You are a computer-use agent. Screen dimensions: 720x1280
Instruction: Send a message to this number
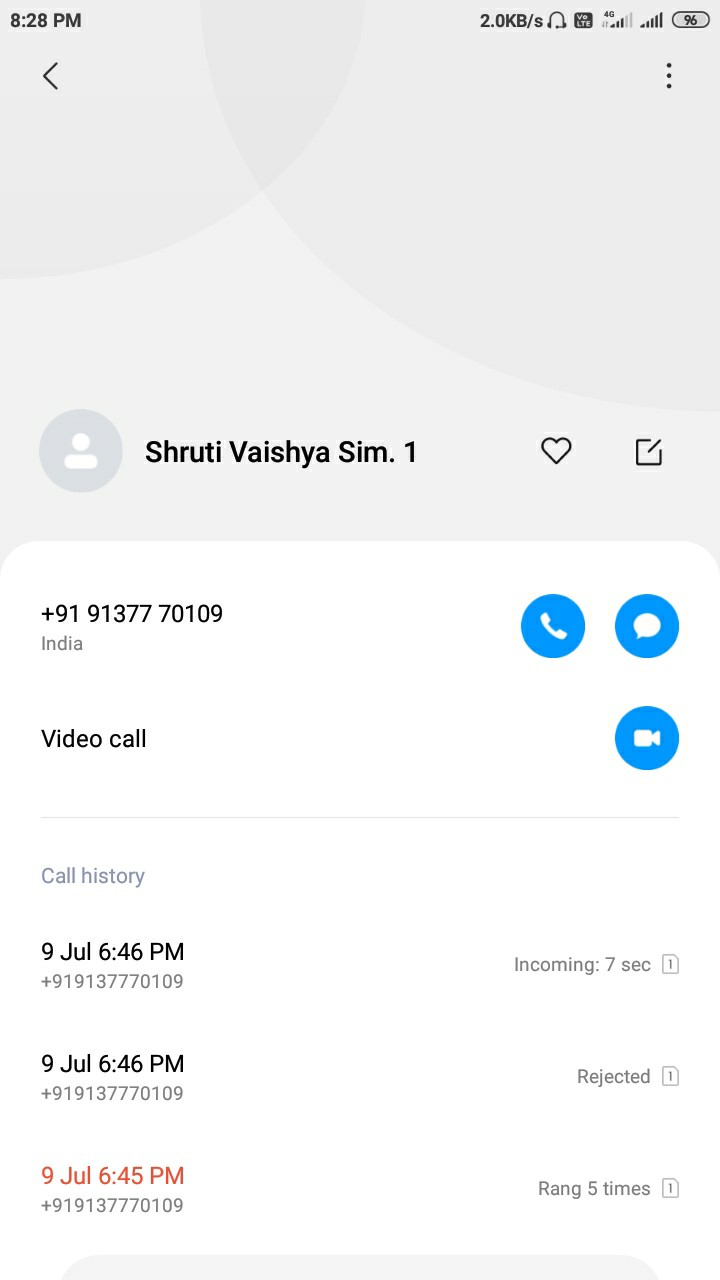tap(647, 626)
